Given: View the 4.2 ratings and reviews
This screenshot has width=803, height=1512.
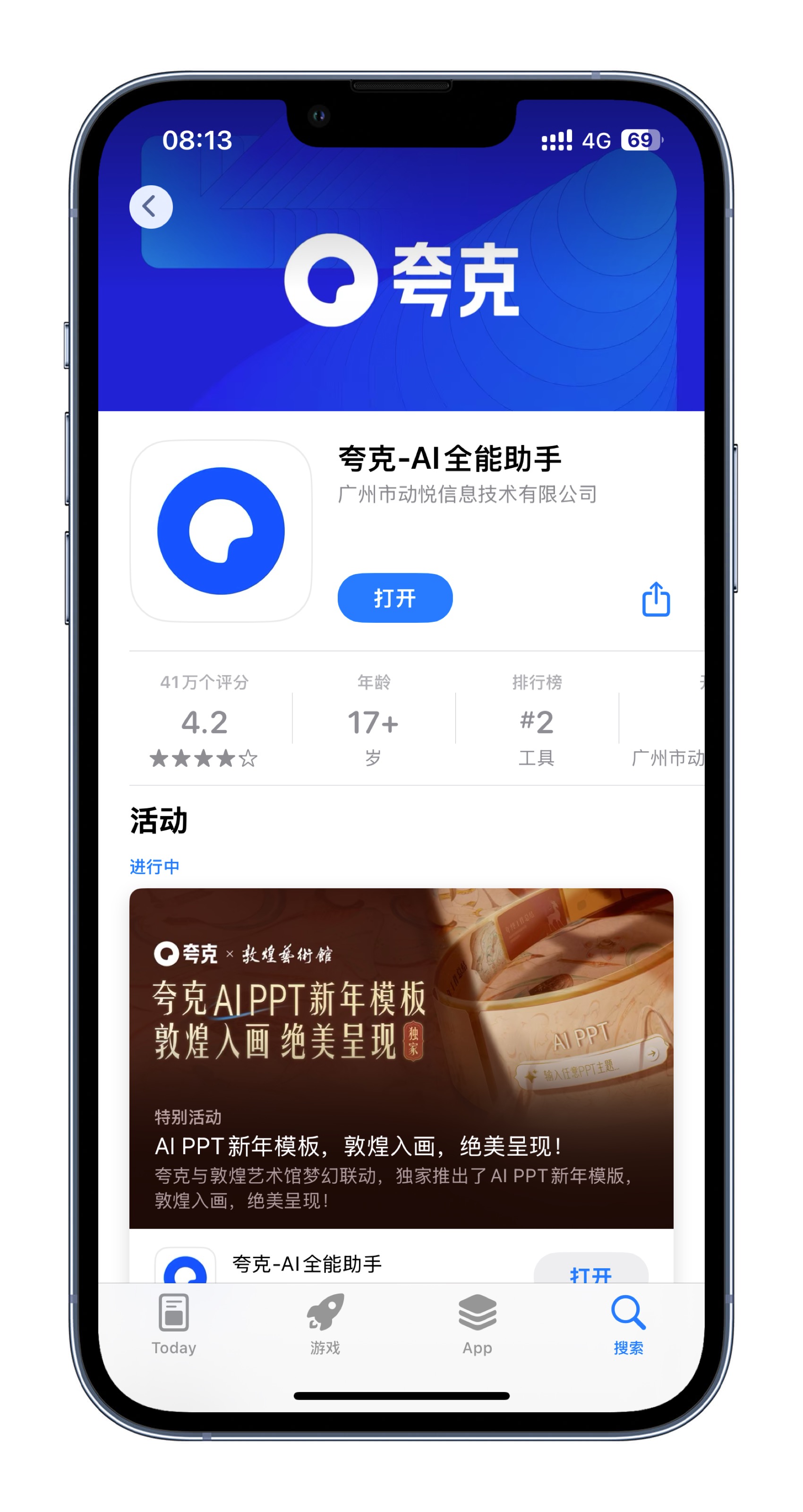Looking at the screenshot, I should (204, 722).
